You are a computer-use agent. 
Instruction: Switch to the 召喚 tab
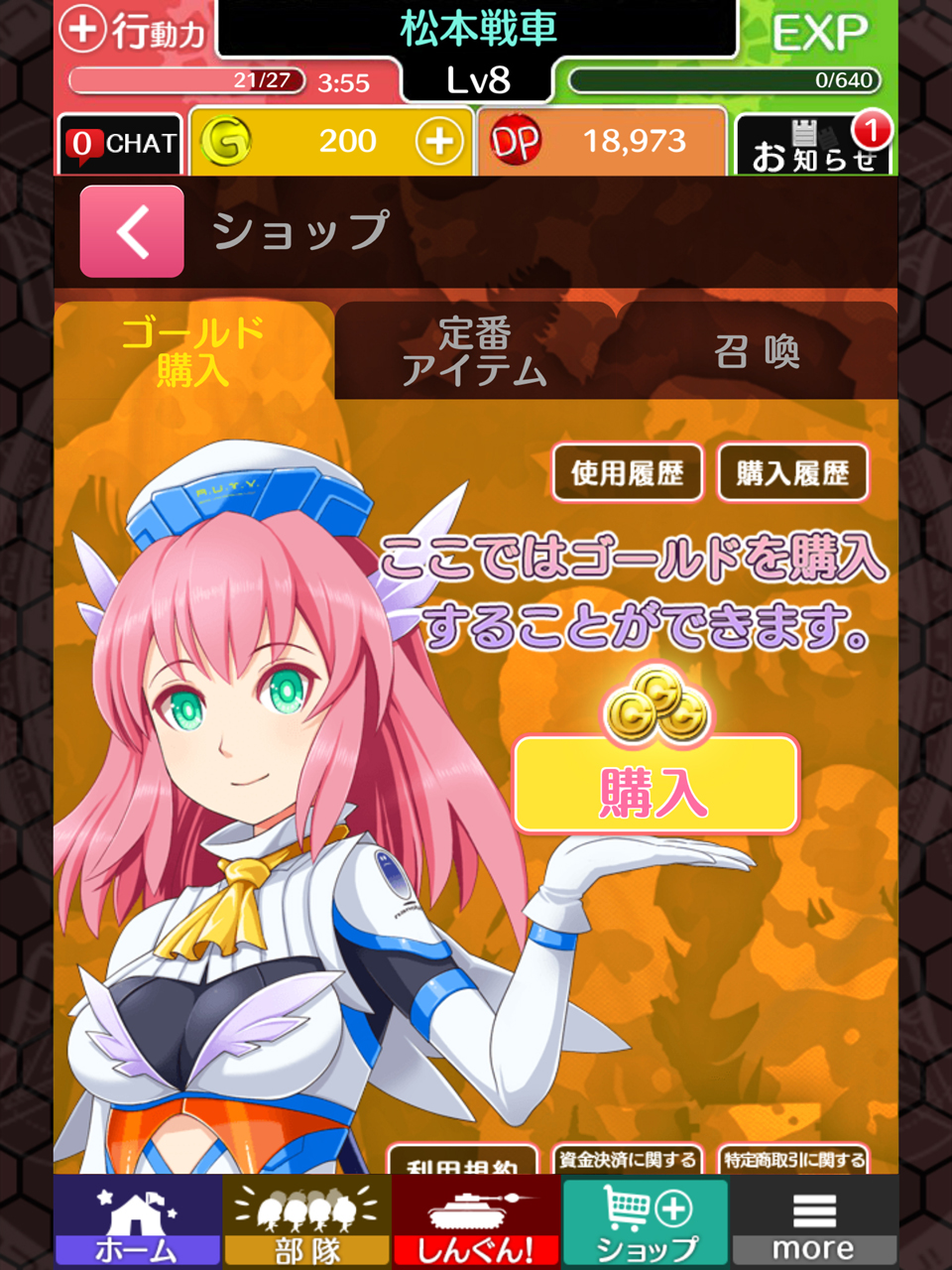[757, 351]
